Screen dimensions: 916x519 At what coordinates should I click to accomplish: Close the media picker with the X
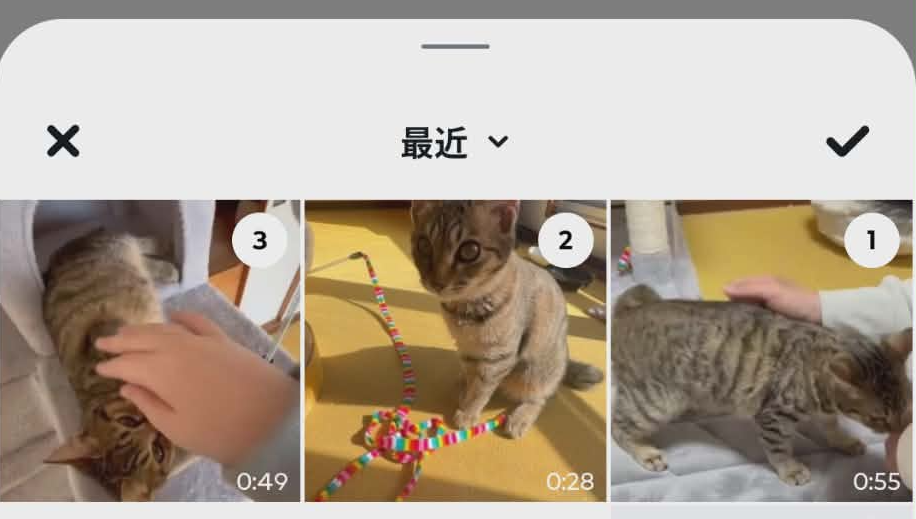pyautogui.click(x=63, y=142)
